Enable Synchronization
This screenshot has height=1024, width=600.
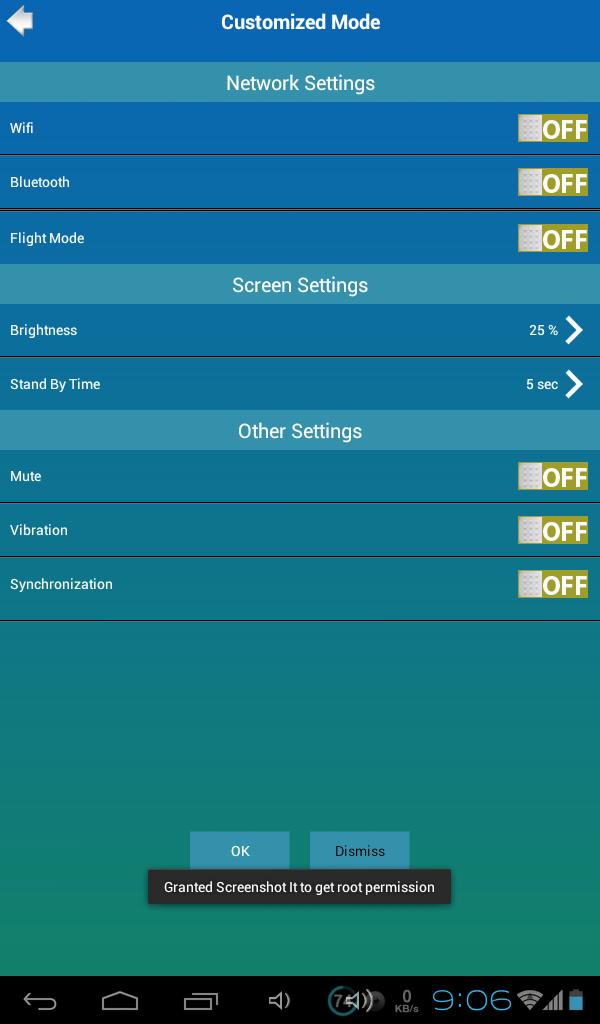(x=553, y=585)
